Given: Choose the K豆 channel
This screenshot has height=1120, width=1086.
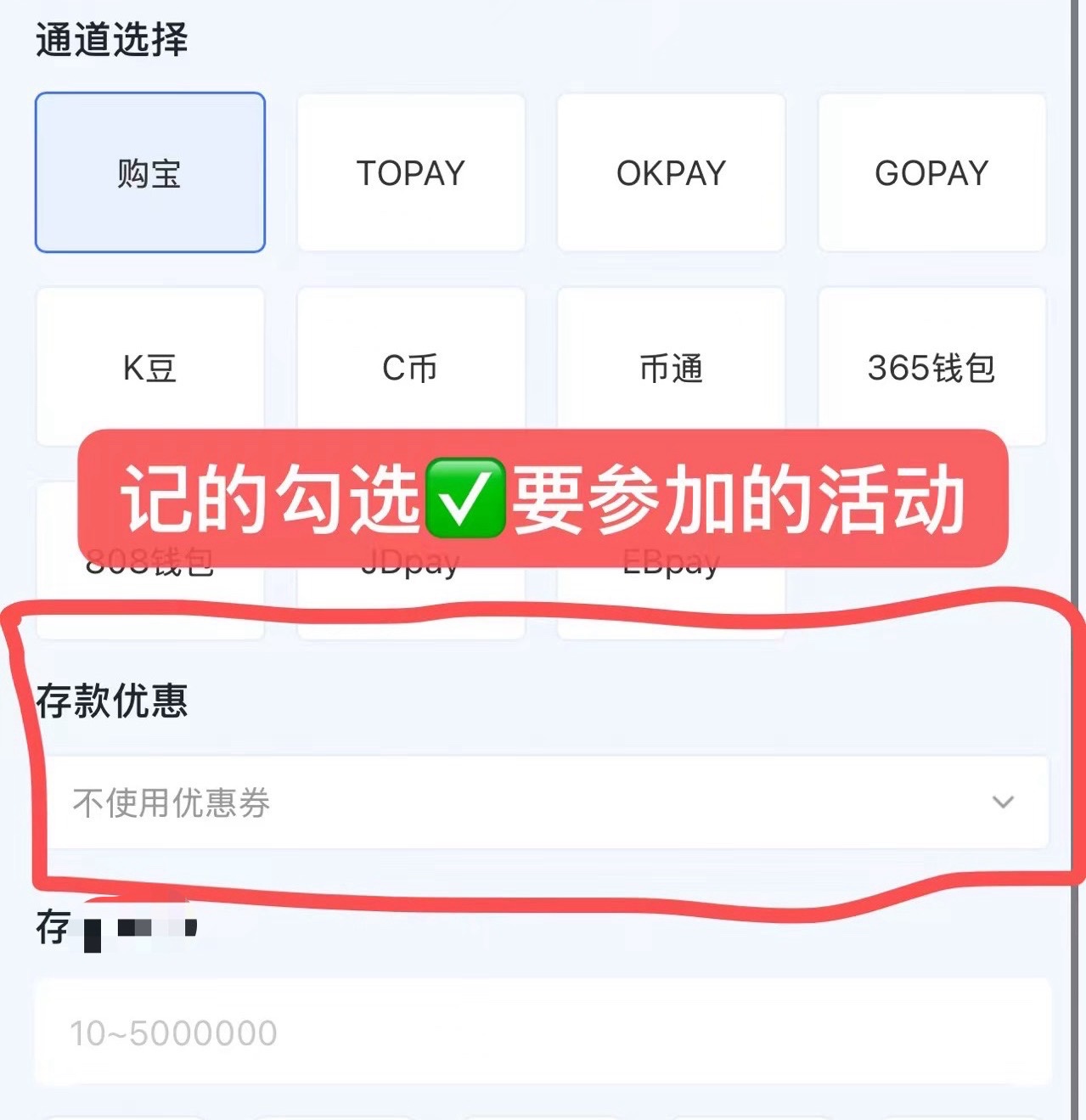Looking at the screenshot, I should [150, 367].
